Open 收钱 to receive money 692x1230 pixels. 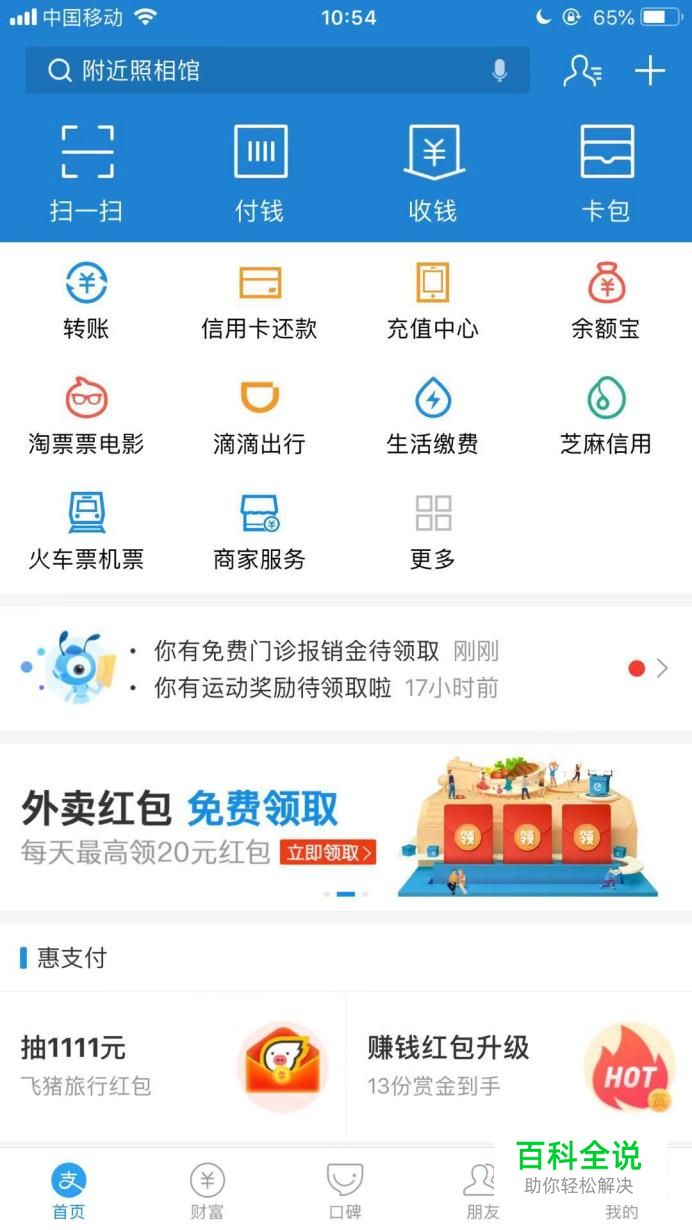click(x=433, y=172)
